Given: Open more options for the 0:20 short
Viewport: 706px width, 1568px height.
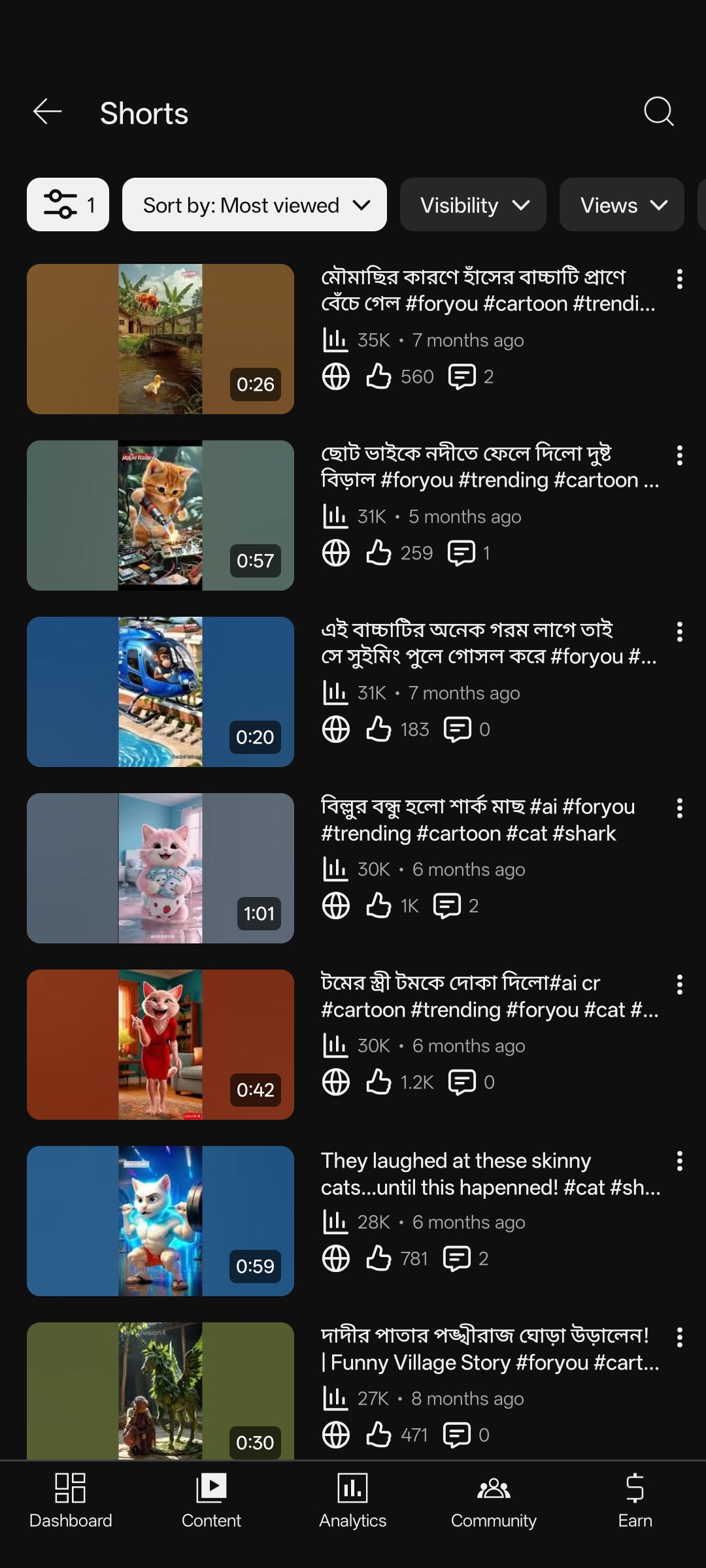Looking at the screenshot, I should (x=679, y=632).
